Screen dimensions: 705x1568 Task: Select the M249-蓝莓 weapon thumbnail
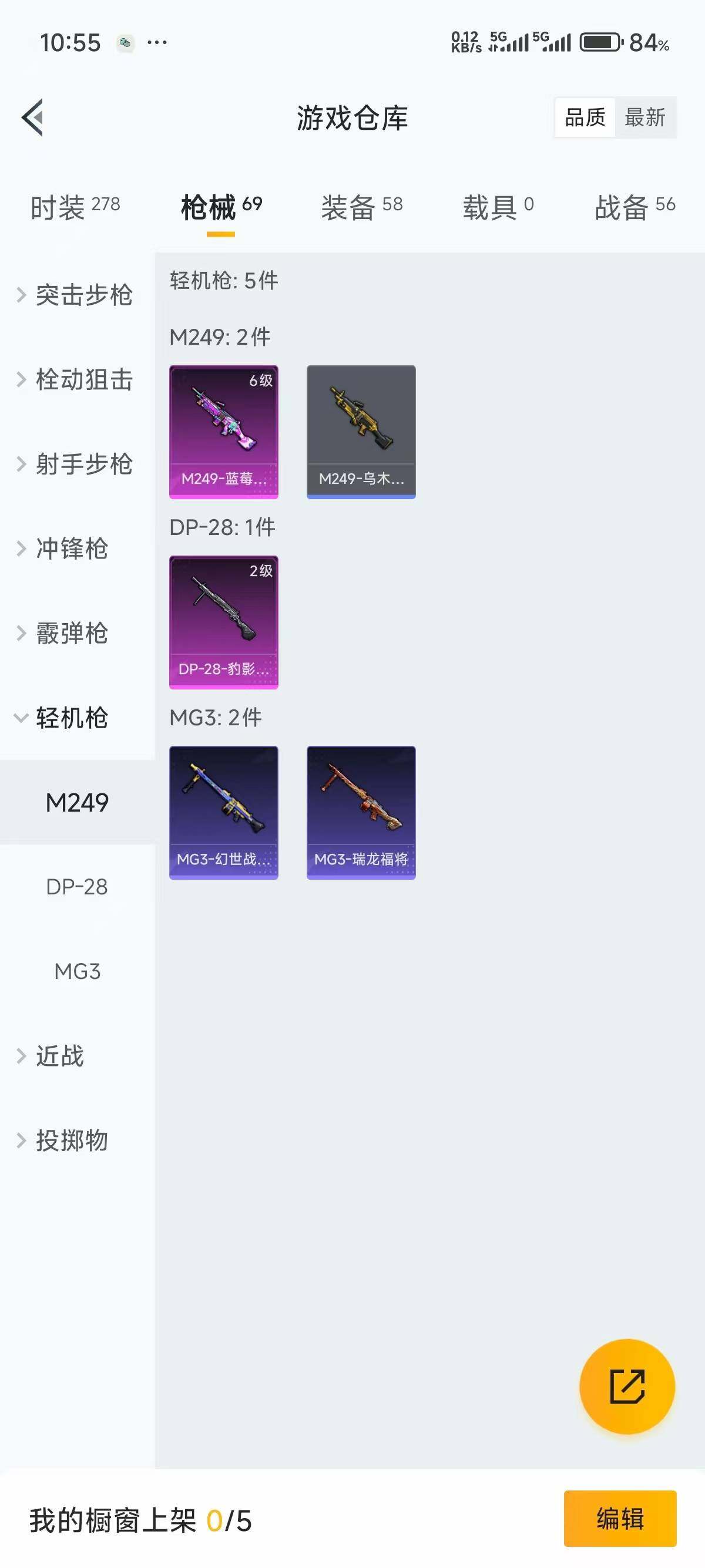[x=223, y=432]
